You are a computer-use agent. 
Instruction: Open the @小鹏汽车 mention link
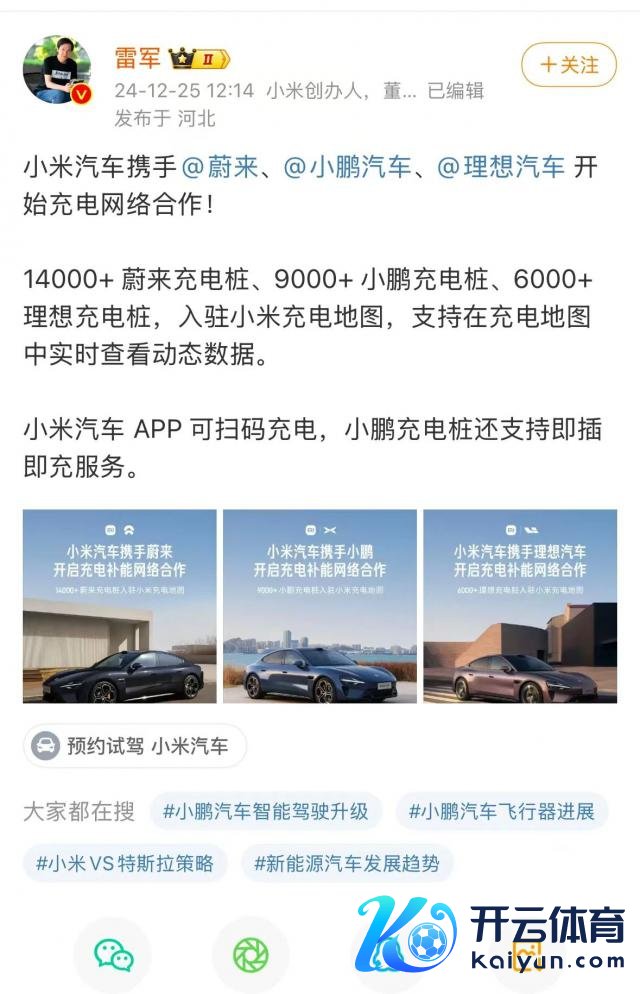point(347,167)
